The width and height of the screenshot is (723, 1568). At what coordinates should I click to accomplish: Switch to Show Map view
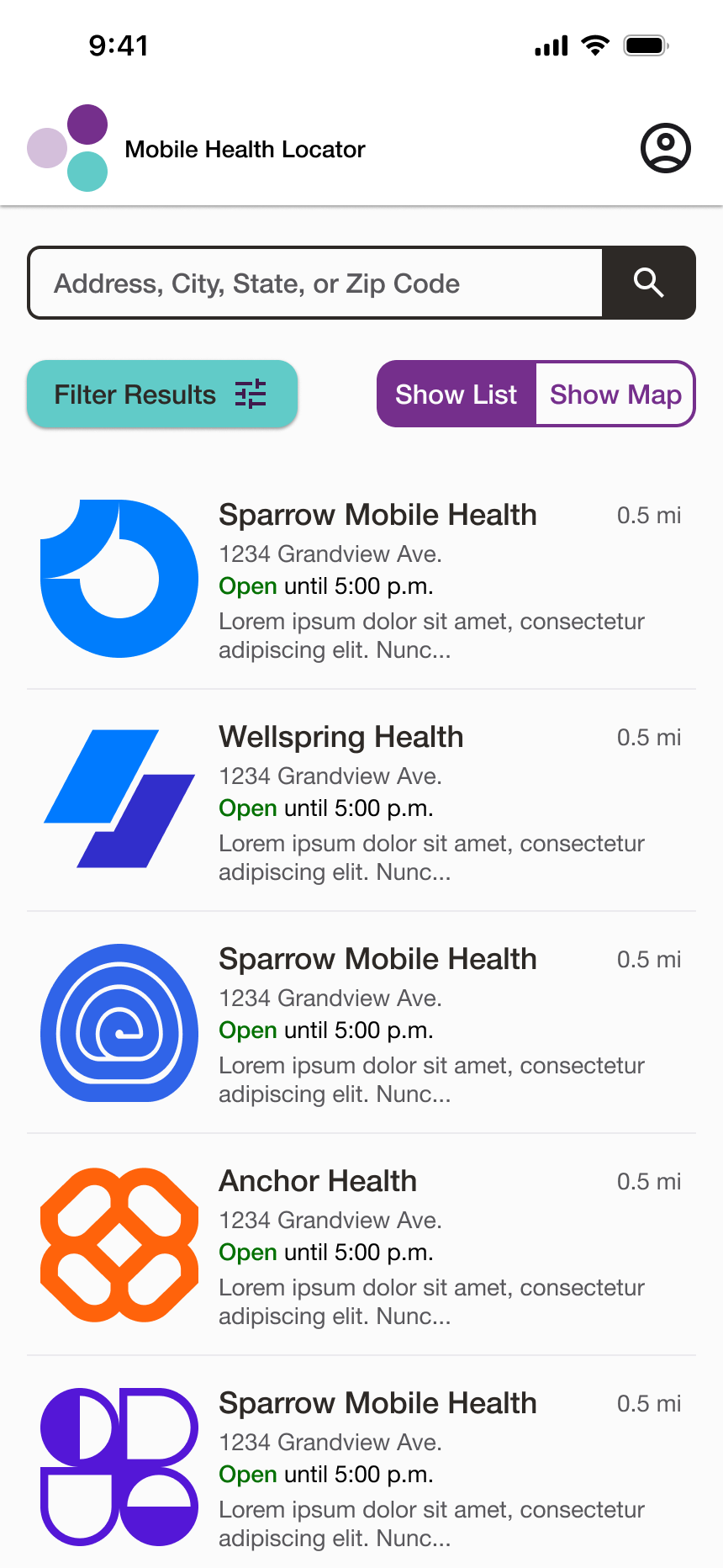[x=615, y=394]
